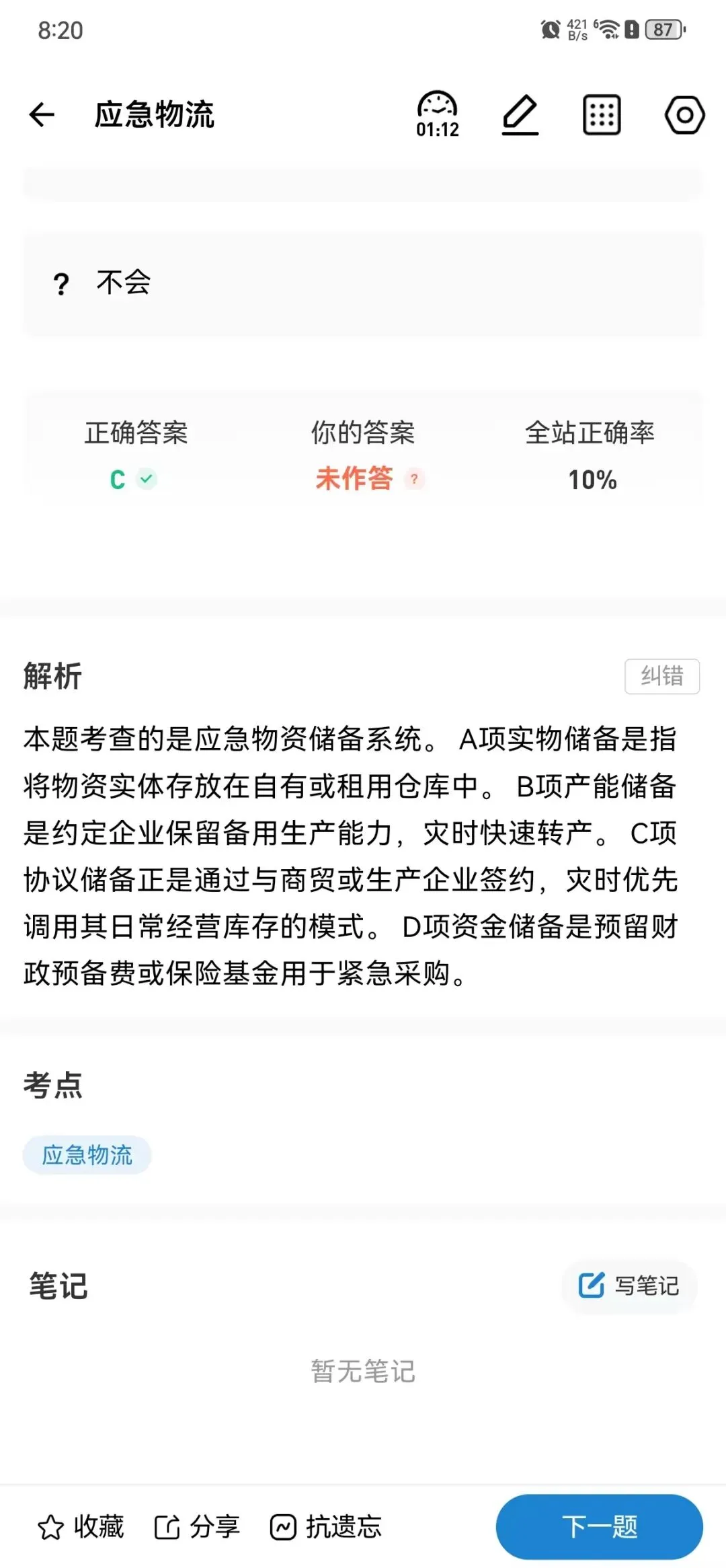The height and width of the screenshot is (1568, 726).
Task: Open the hexagon settings icon
Action: (x=684, y=115)
